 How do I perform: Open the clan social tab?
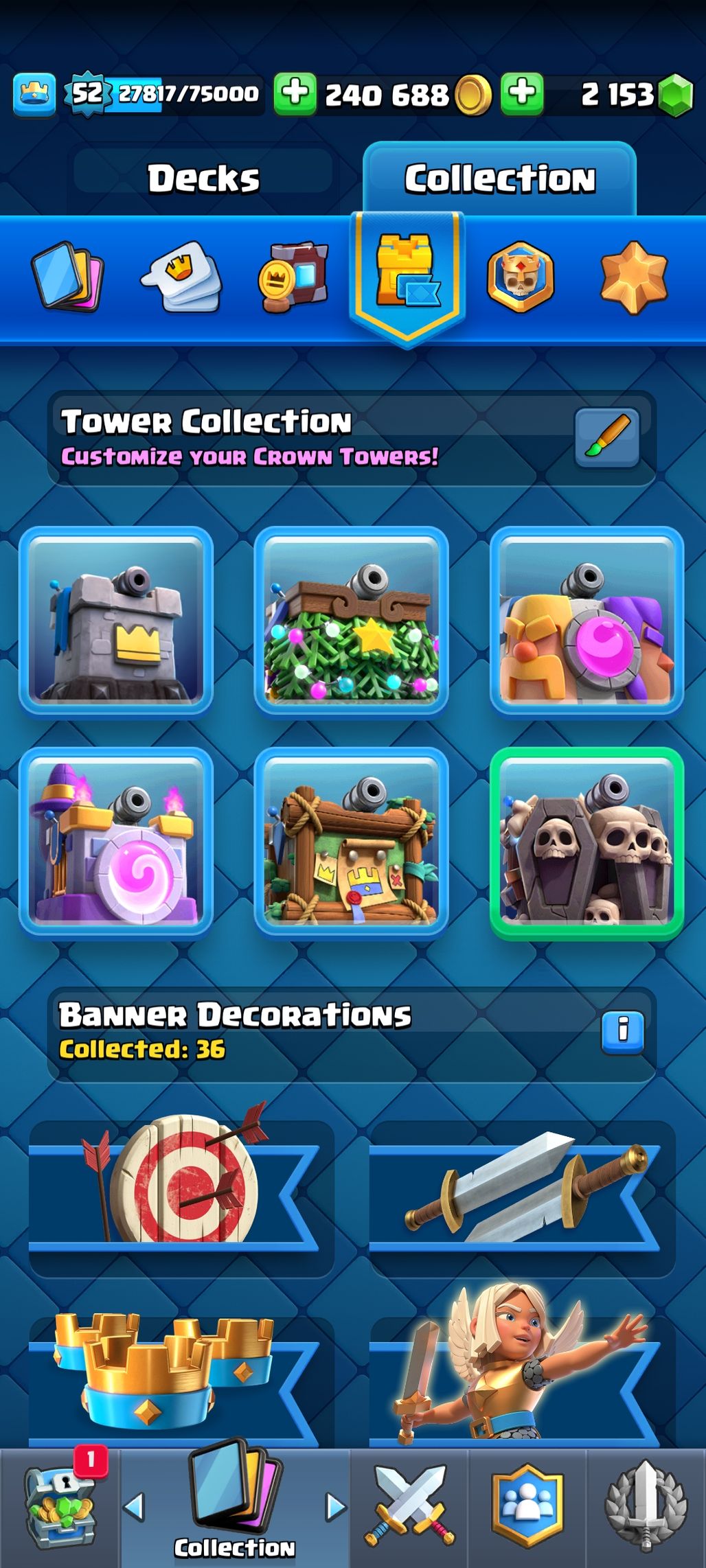point(527,1508)
